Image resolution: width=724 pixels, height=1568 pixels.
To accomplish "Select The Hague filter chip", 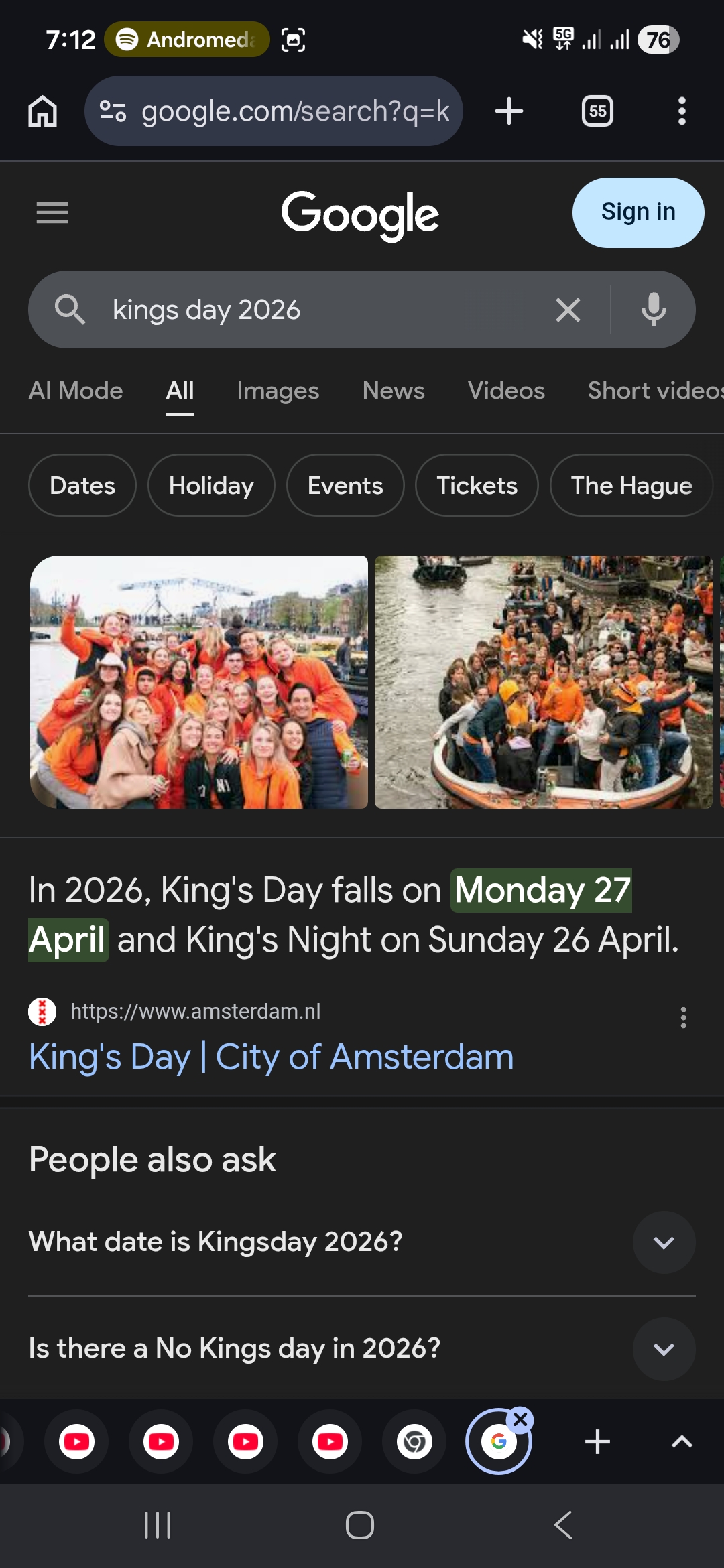I will tap(631, 485).
